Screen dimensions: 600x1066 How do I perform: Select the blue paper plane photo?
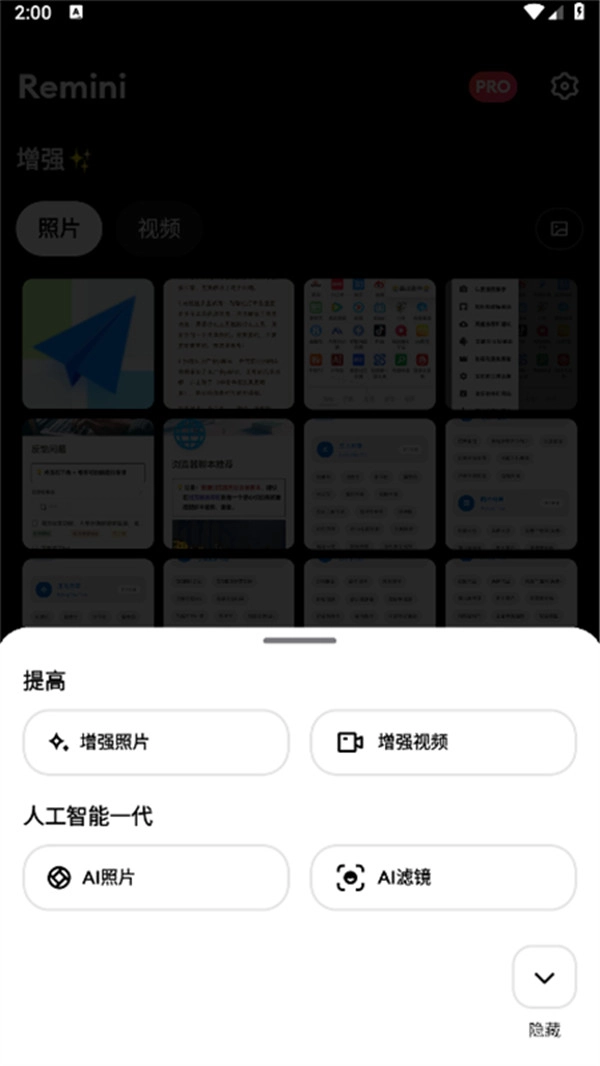(88, 344)
